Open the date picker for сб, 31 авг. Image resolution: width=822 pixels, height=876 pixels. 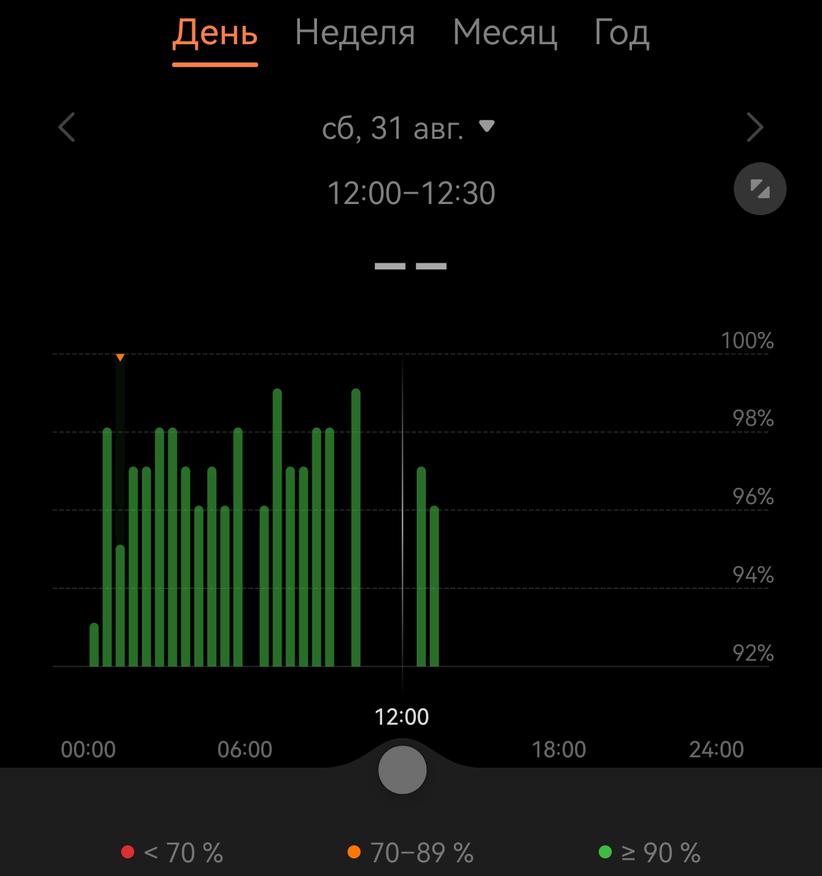click(x=408, y=128)
